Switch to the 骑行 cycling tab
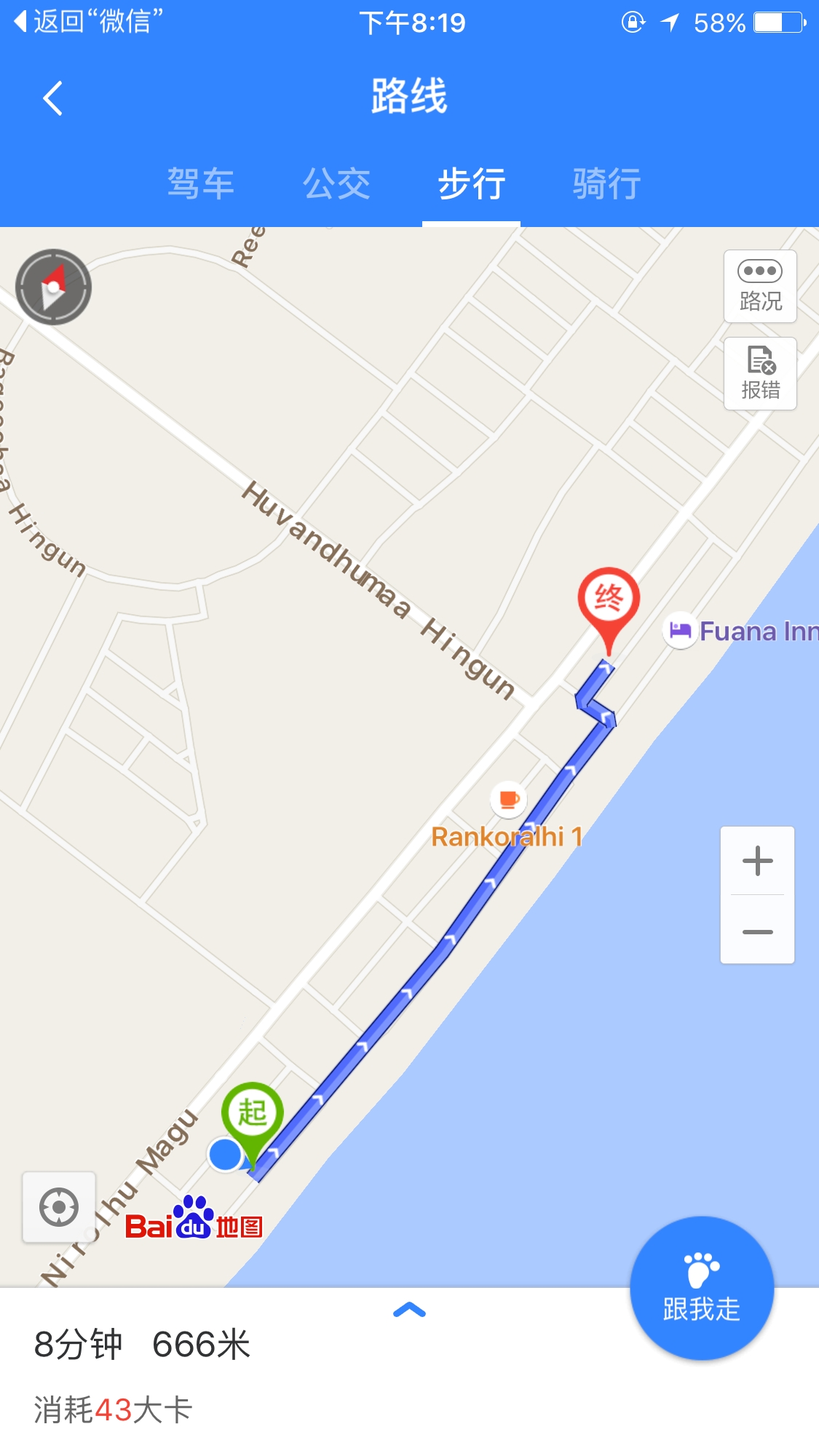Image resolution: width=819 pixels, height=1456 pixels. pos(606,183)
